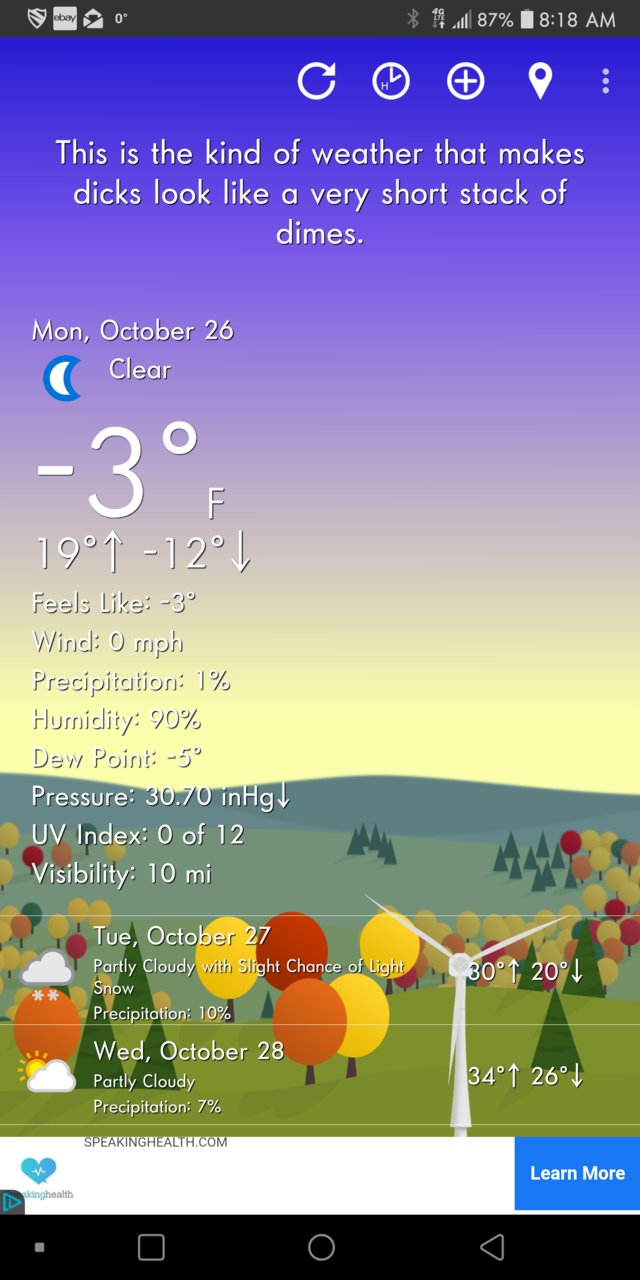Open the hourly forecast clock icon

point(391,81)
